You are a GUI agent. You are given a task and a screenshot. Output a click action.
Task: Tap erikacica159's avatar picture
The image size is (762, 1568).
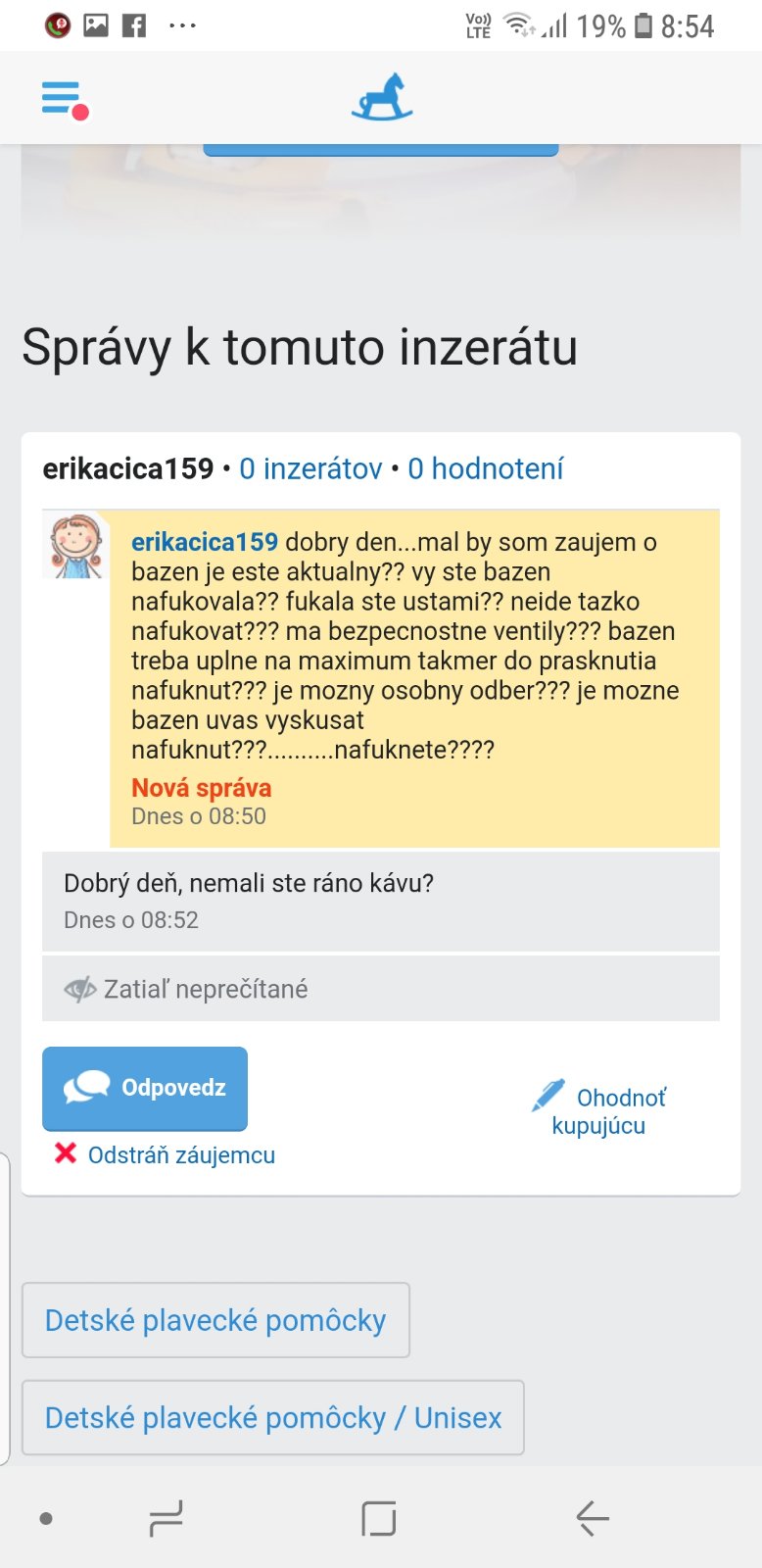[x=76, y=546]
